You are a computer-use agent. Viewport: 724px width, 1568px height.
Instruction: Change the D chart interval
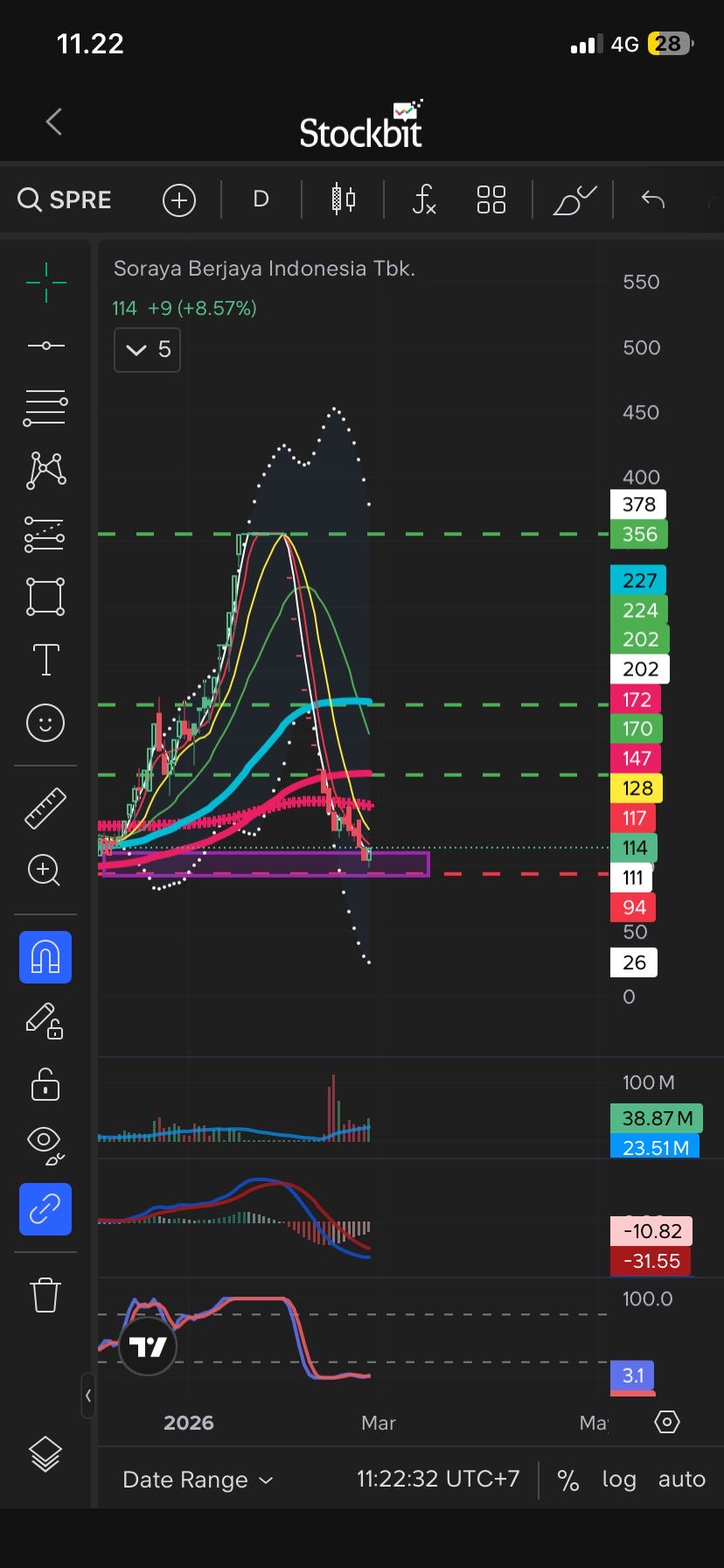click(x=261, y=199)
